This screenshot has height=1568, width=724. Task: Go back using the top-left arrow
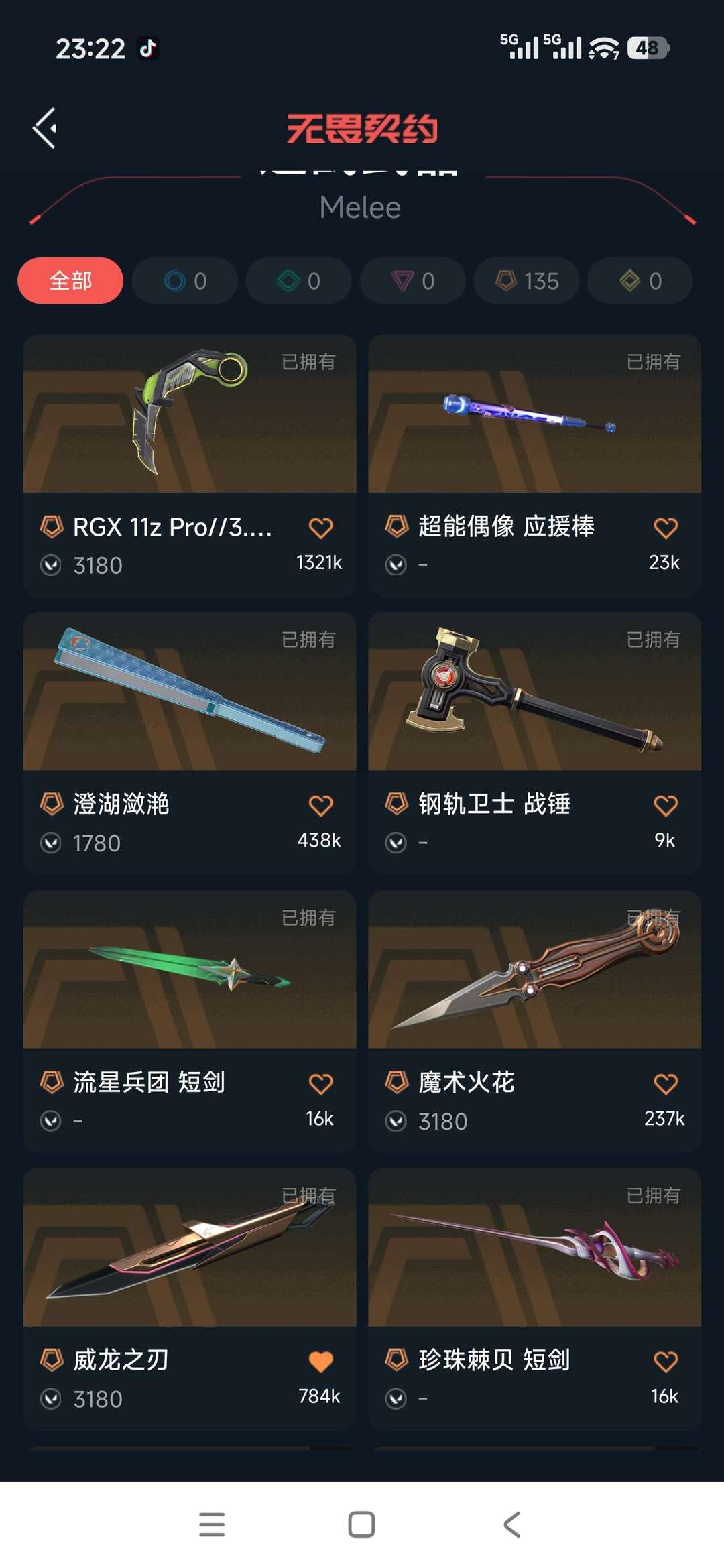tap(45, 128)
